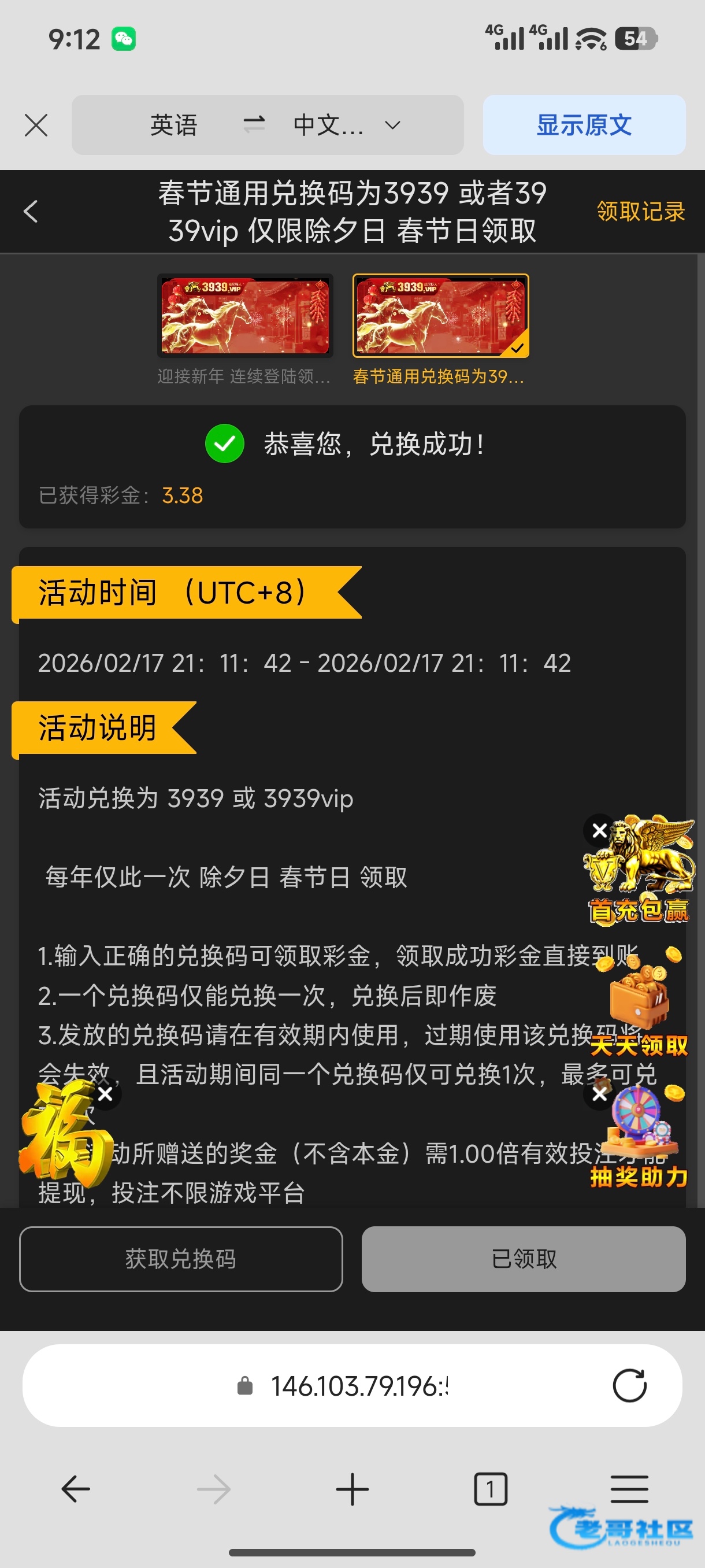The image size is (705, 1568).
Task: Open the browser hamburger menu
Action: tap(629, 1489)
